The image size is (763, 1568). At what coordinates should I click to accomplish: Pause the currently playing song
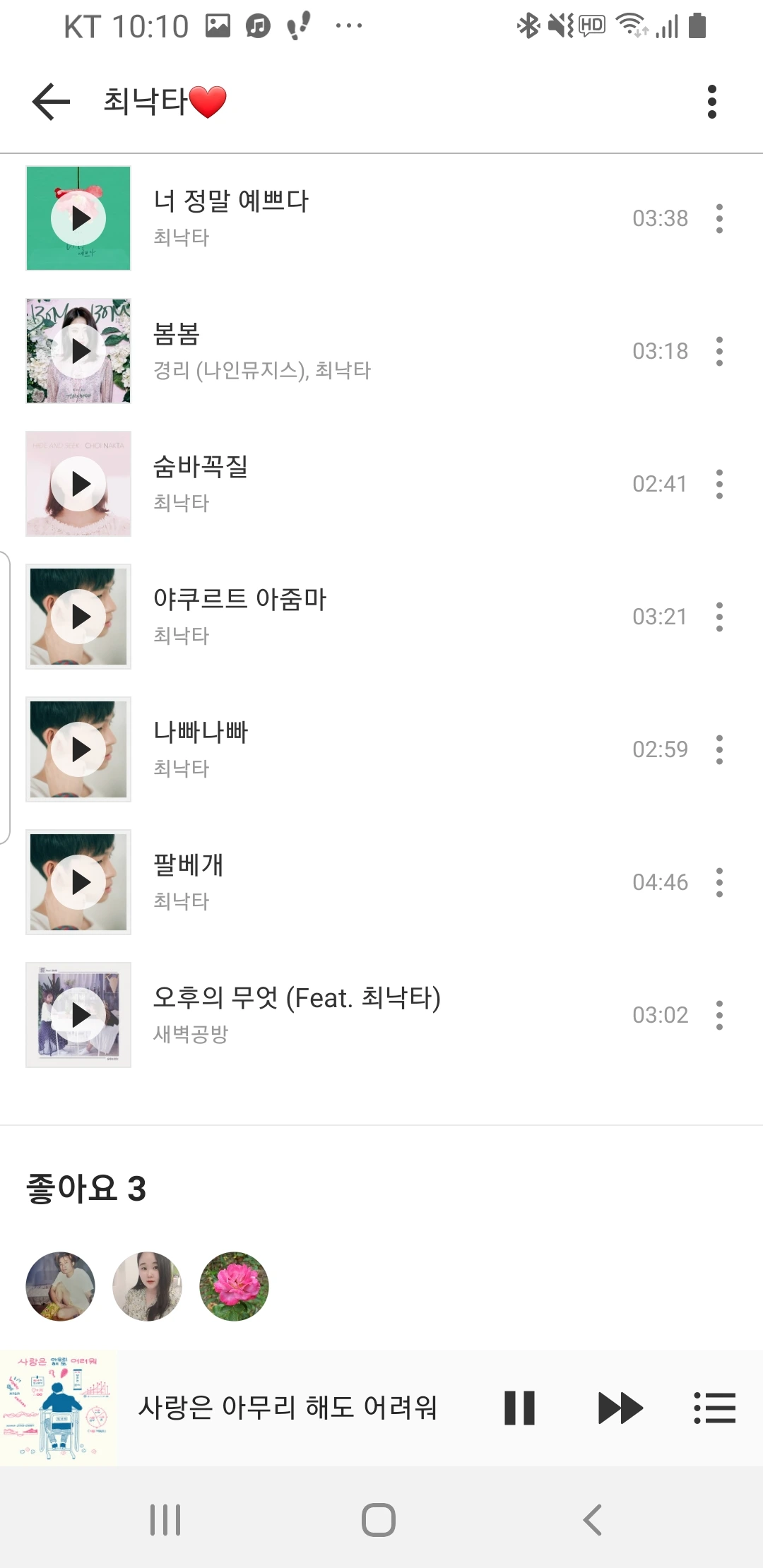519,1408
